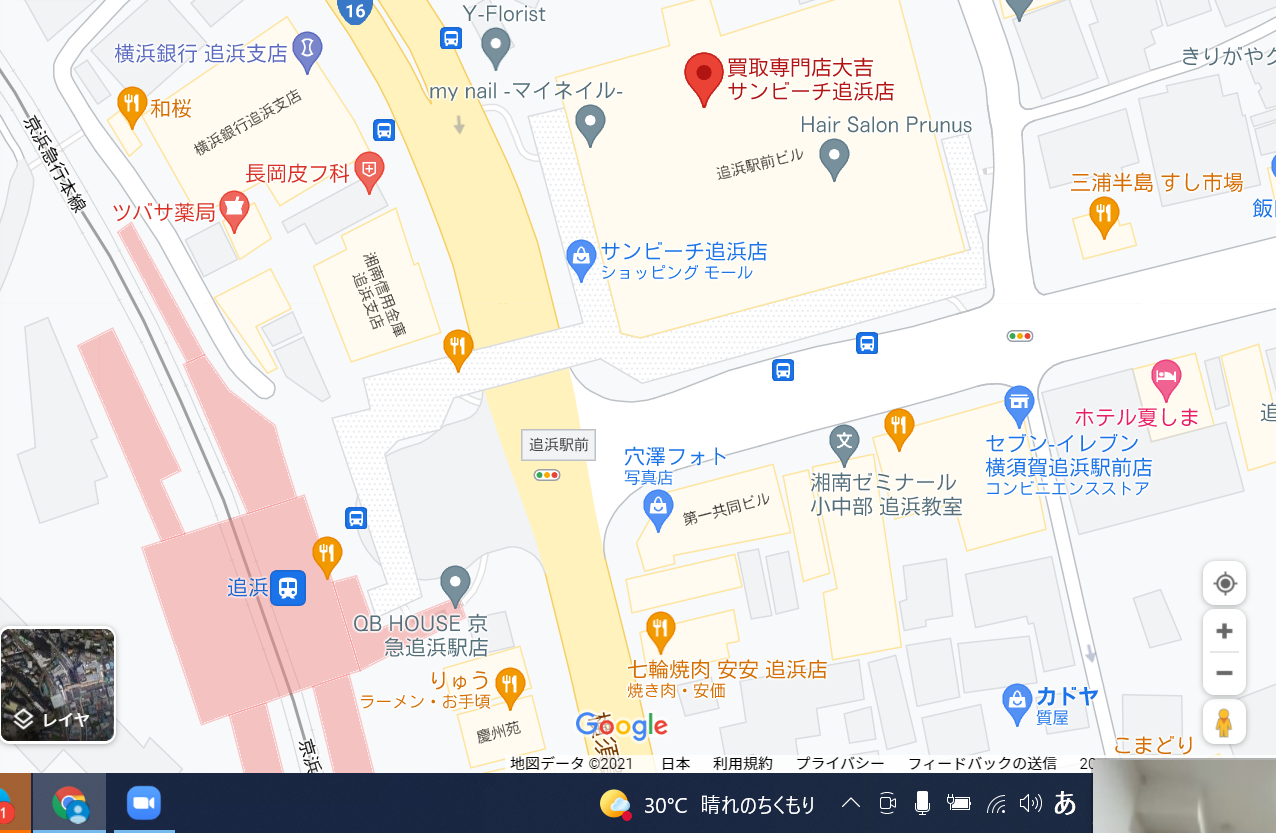Viewport: 1276px width, 833px height.
Task: Open Street View pegman
Action: [1224, 721]
